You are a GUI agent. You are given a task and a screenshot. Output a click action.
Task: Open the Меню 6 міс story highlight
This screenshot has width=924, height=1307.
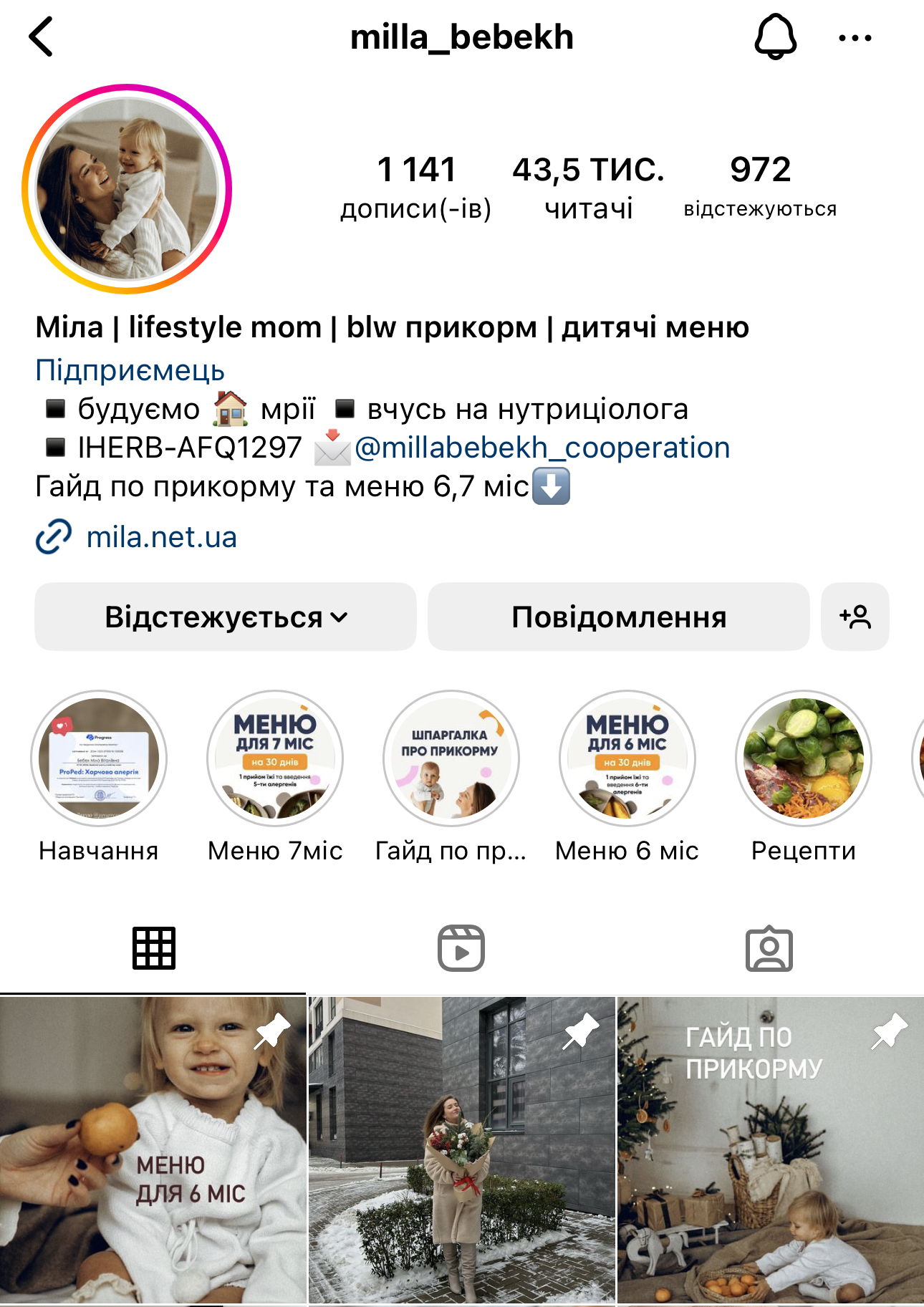pos(627,758)
